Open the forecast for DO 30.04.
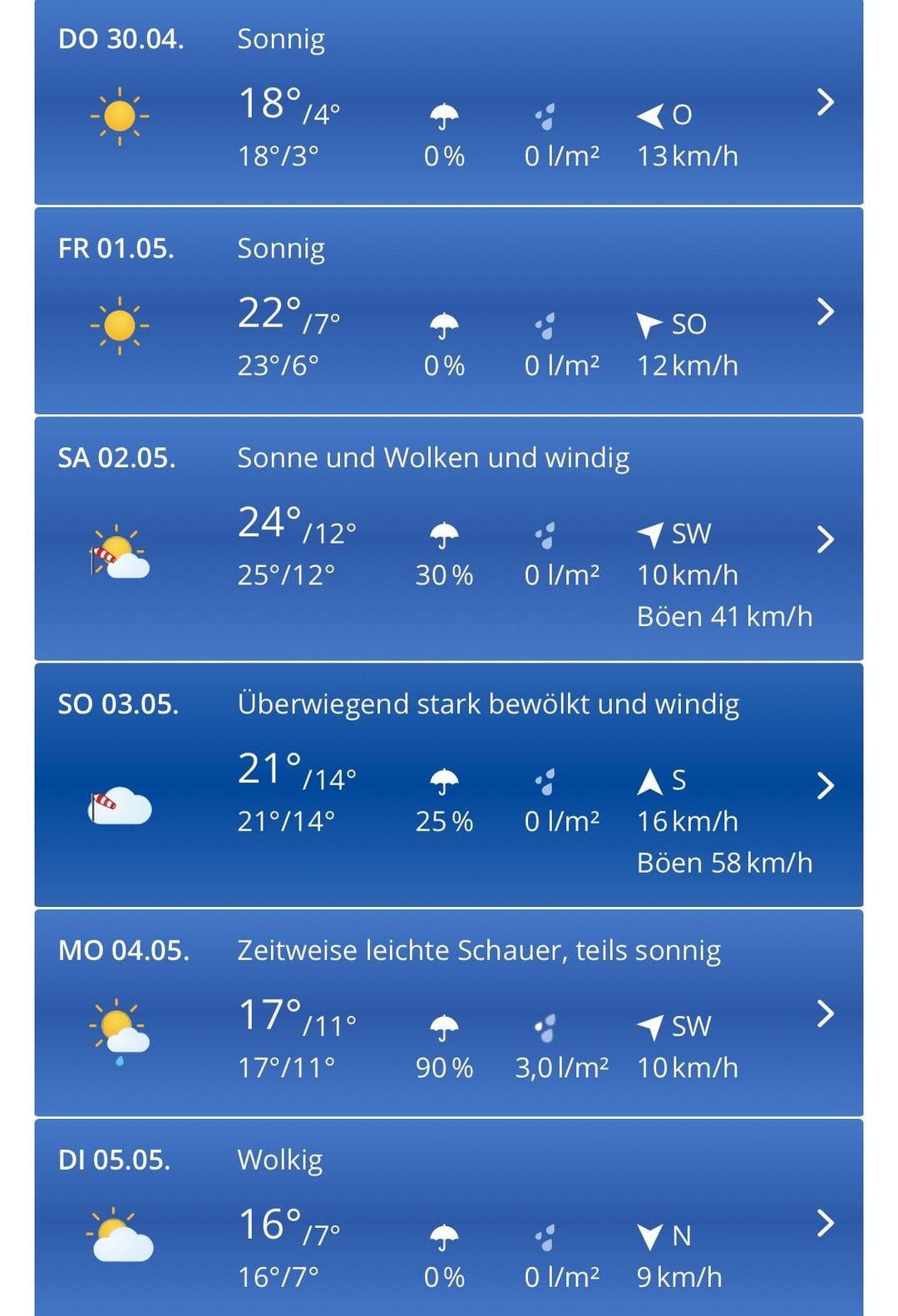 [x=824, y=102]
